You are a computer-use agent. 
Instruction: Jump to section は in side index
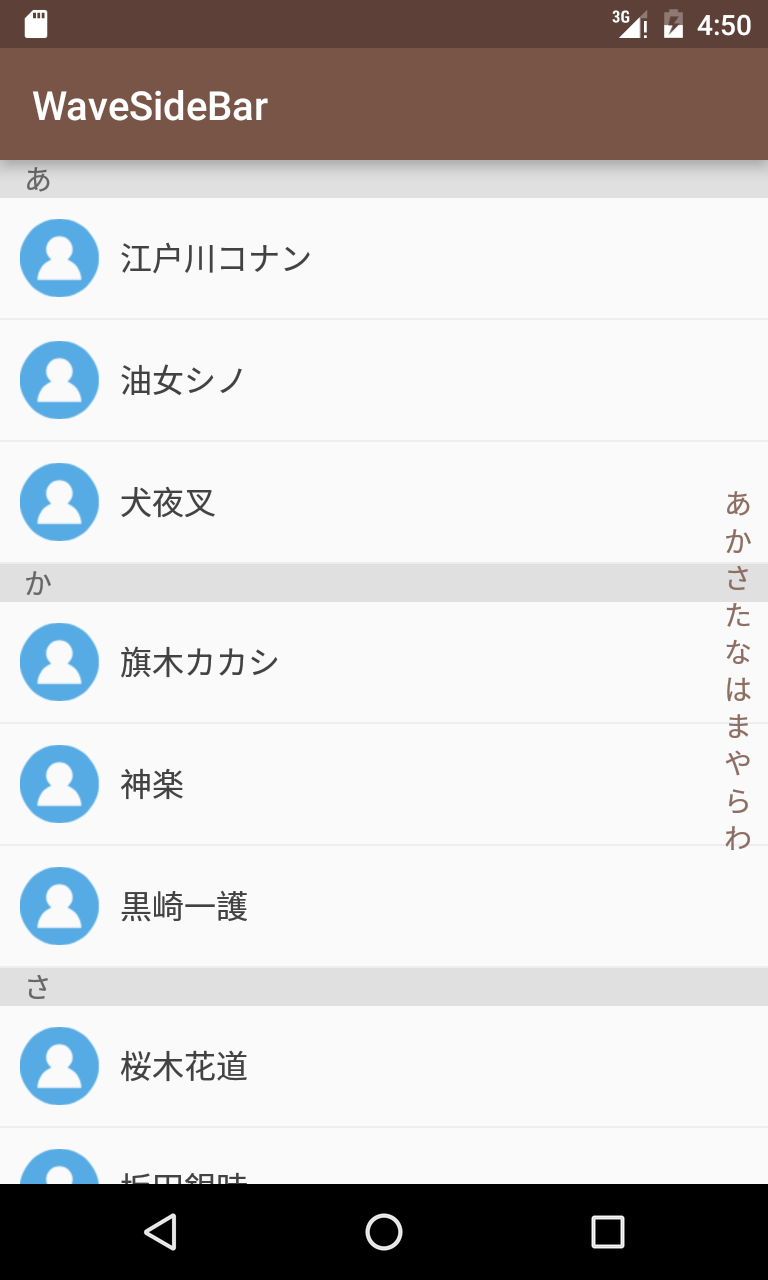pos(738,688)
